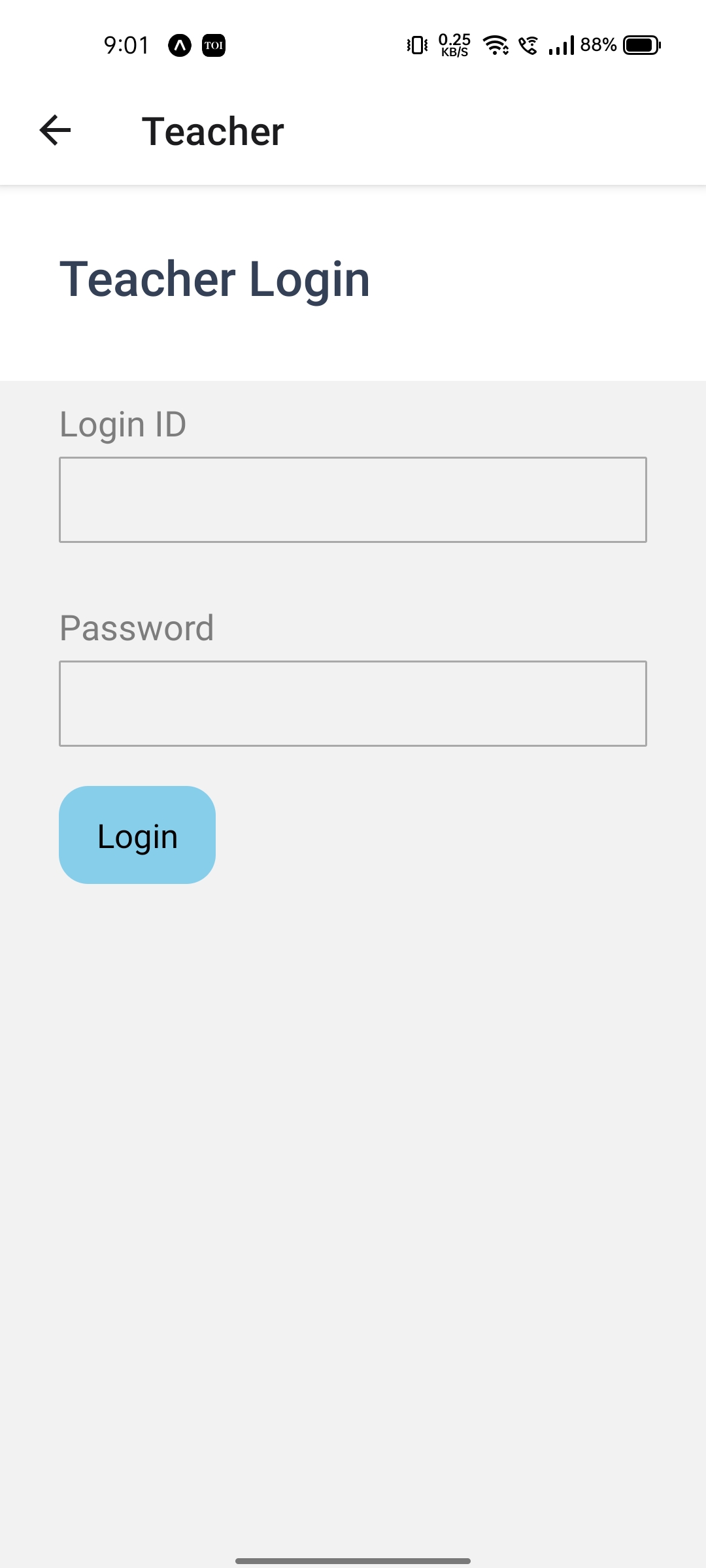Screen dimensions: 706x1568
Task: Click the back arrow icon
Action: pos(55,130)
